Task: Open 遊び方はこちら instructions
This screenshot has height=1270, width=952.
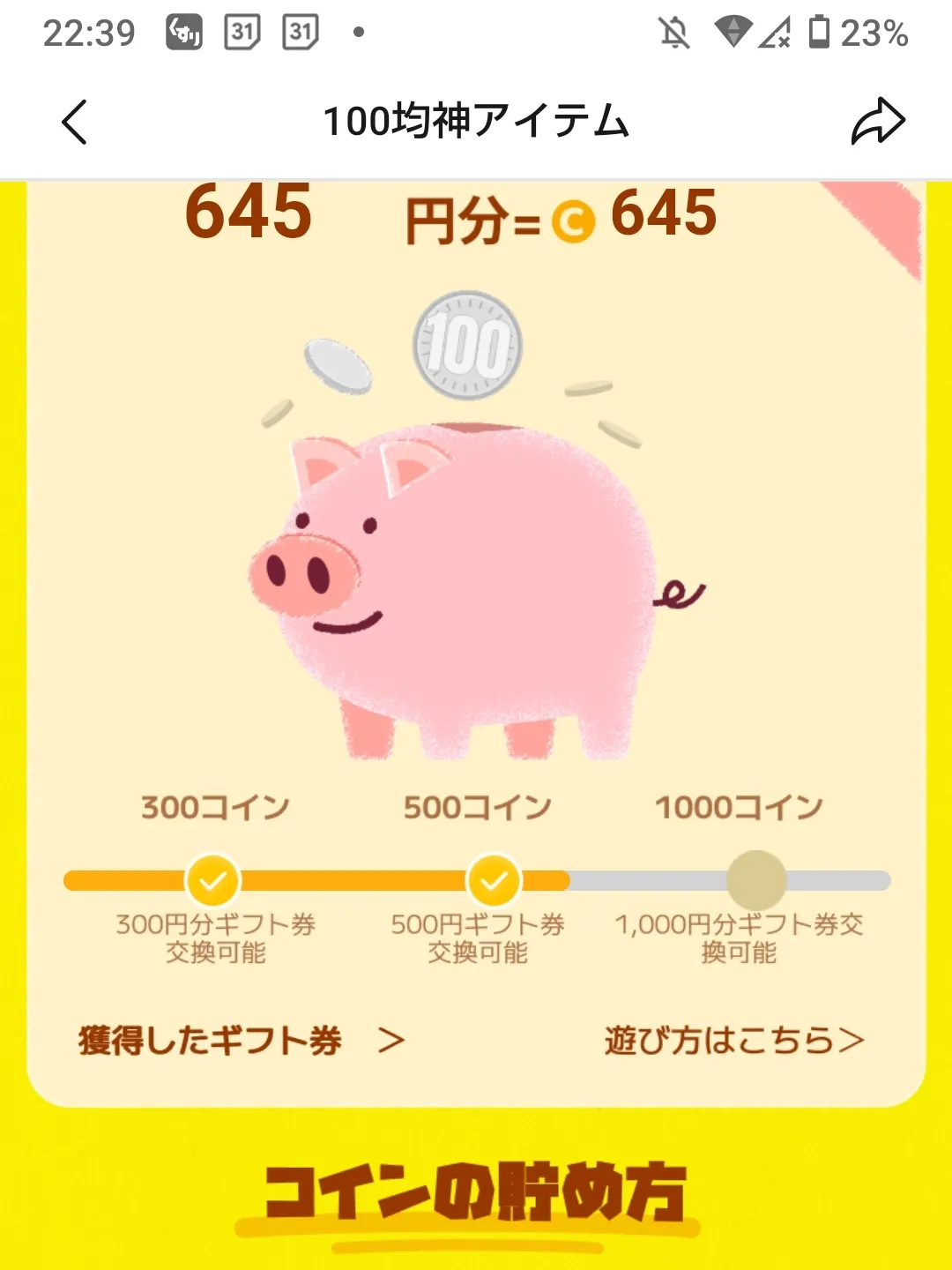Action: (x=733, y=1041)
